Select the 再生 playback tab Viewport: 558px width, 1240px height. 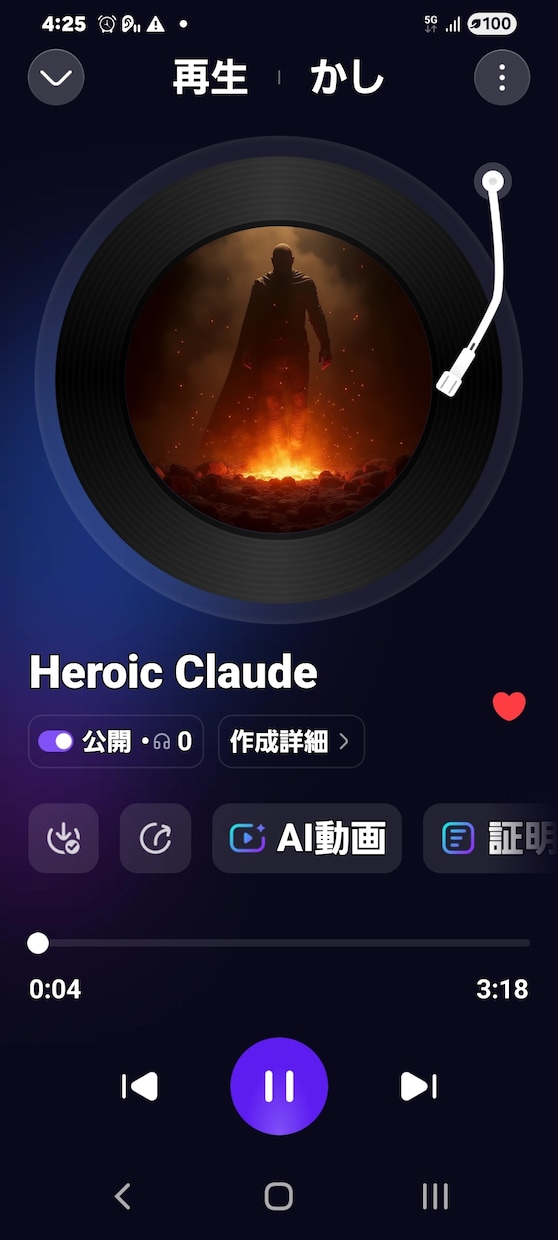click(x=210, y=78)
